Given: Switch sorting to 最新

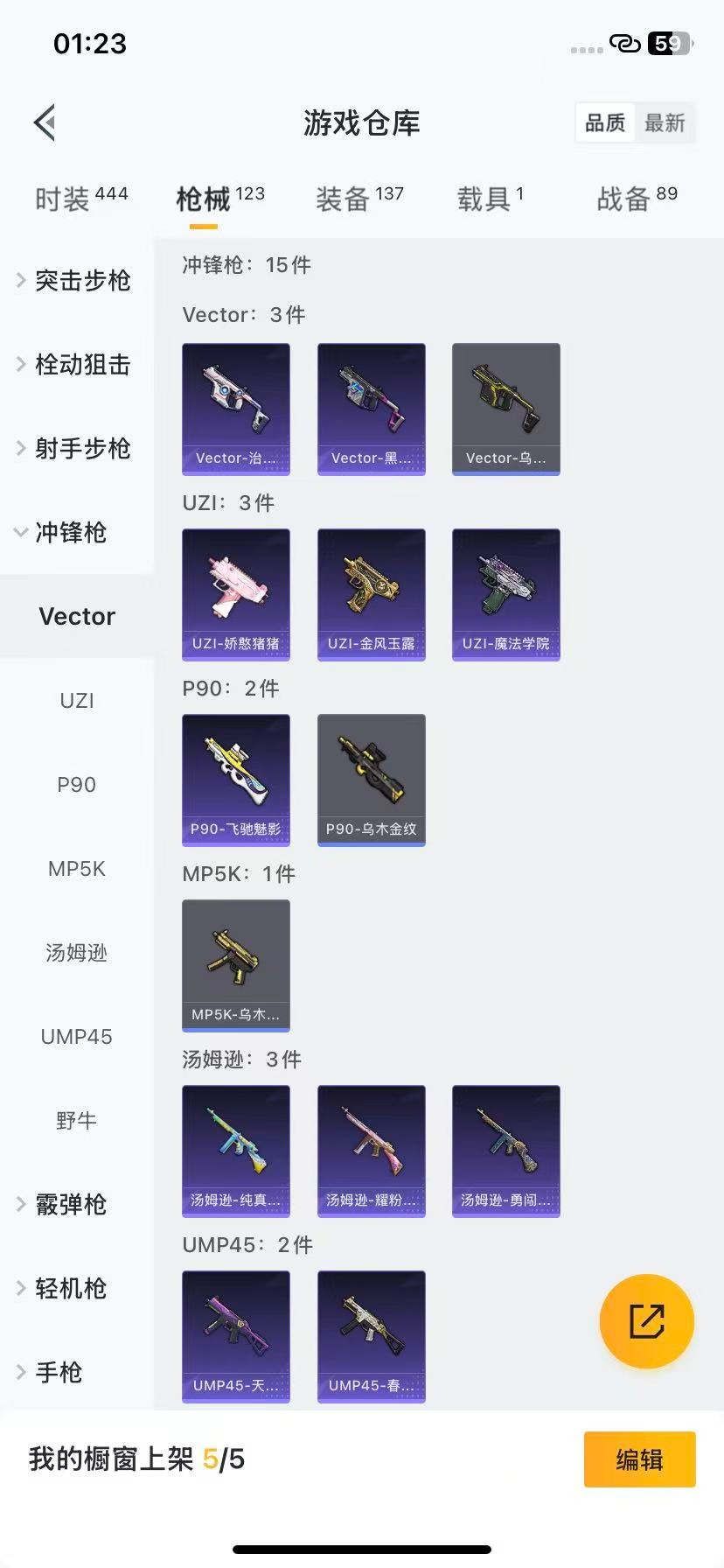Looking at the screenshot, I should (x=665, y=123).
